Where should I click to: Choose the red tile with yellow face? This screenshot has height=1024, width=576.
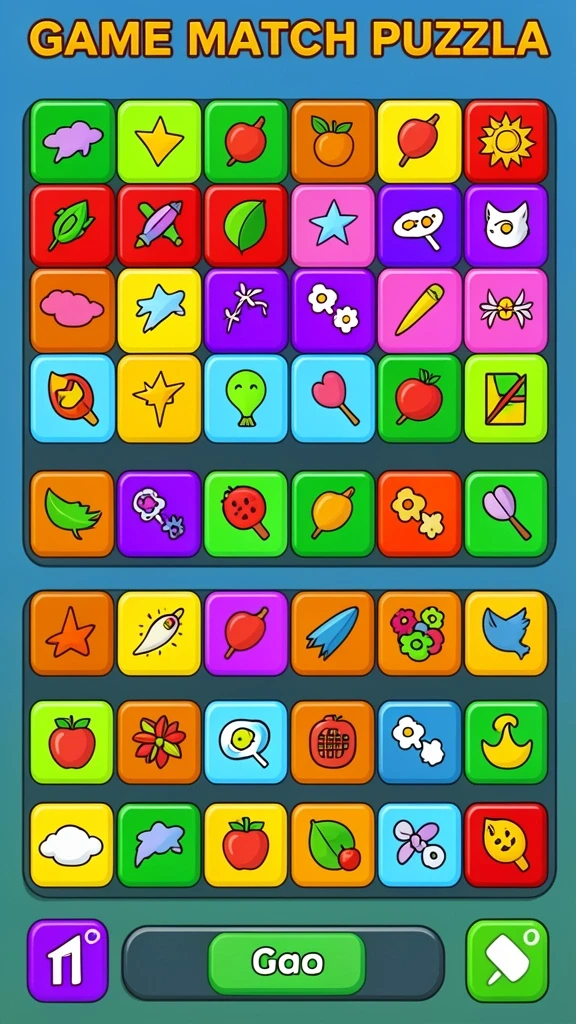[x=506, y=845]
